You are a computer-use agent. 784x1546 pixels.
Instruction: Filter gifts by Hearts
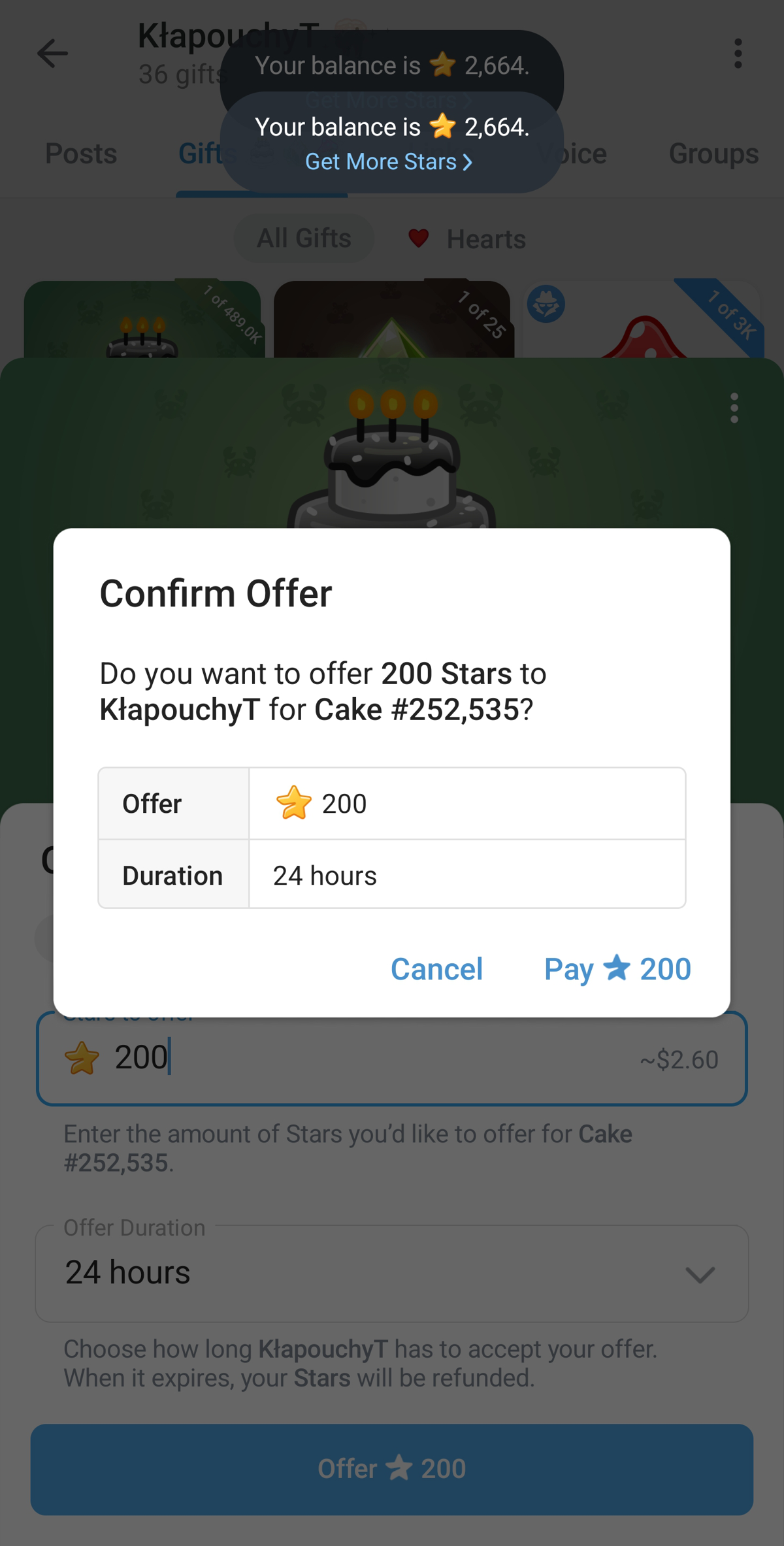(x=468, y=239)
